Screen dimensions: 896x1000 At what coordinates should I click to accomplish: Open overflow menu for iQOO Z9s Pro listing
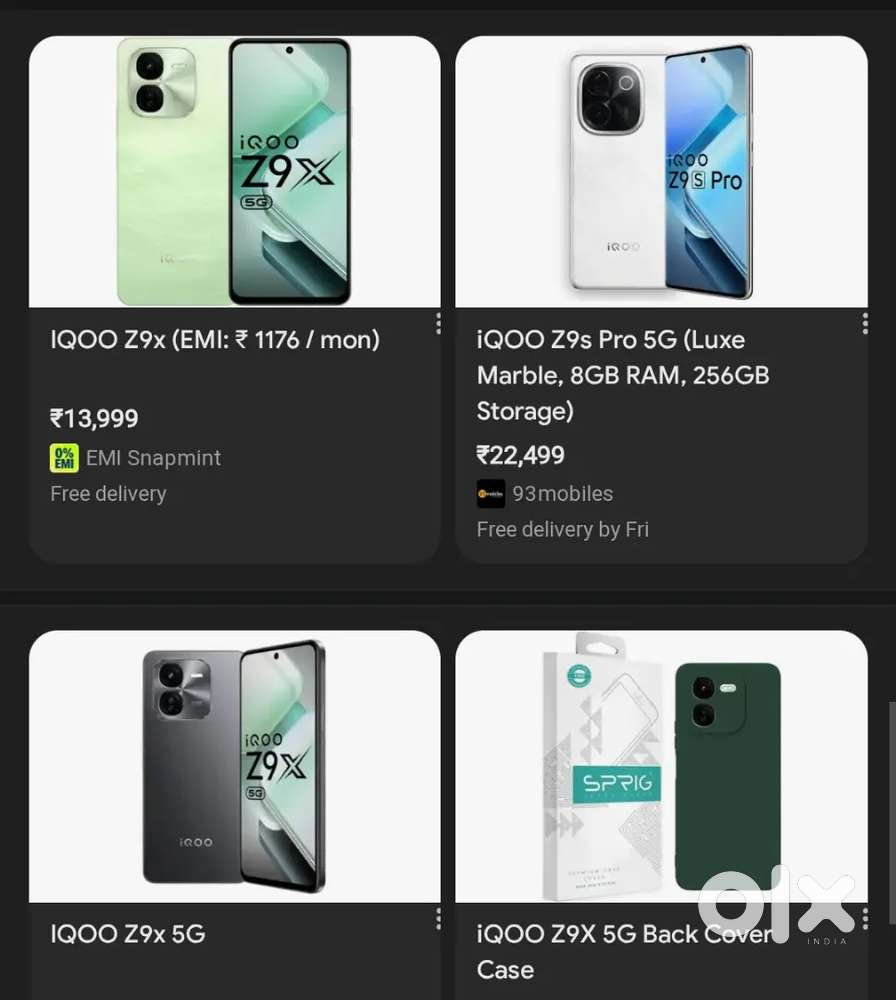tap(865, 323)
